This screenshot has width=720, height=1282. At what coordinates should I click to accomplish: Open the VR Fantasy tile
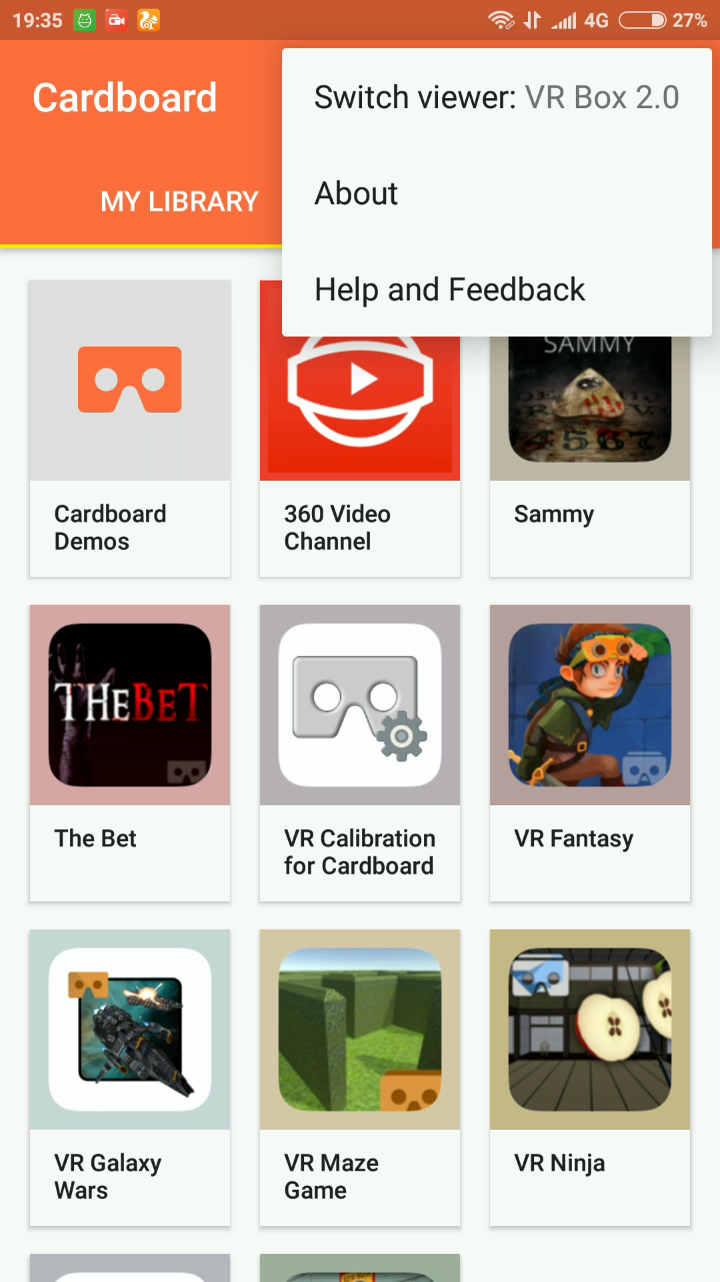pos(590,752)
